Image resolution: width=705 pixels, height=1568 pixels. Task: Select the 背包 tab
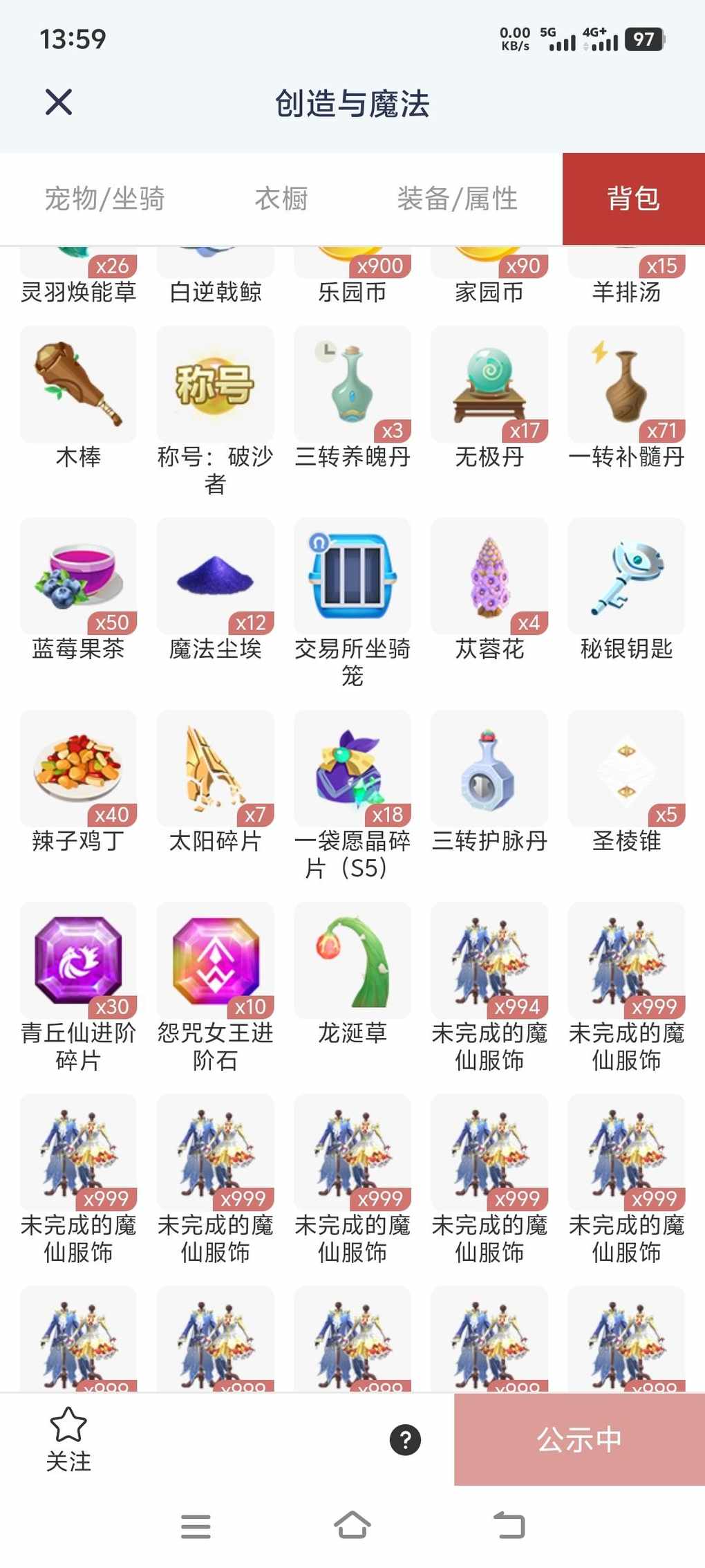click(x=633, y=199)
